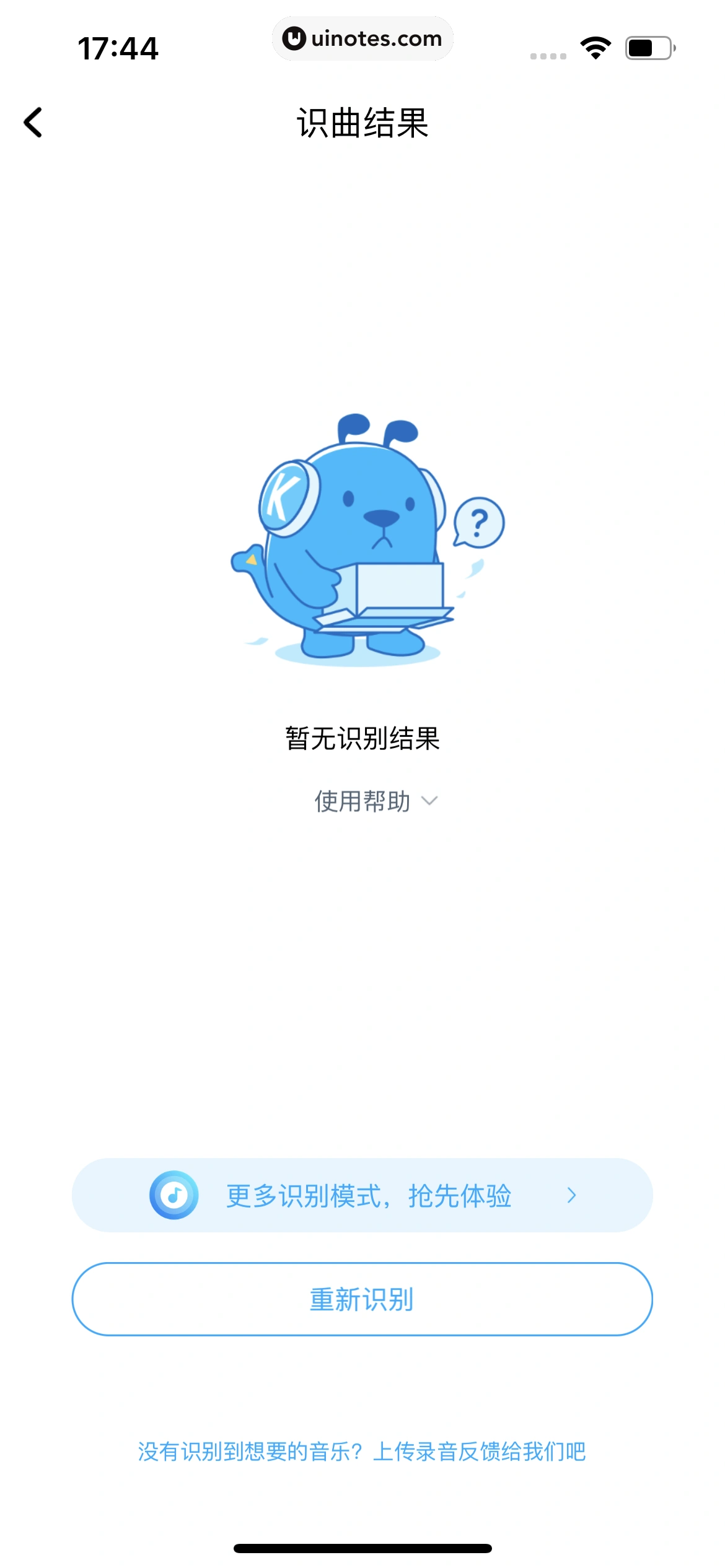725x1568 pixels.
Task: Tap 重新识别 to identify again
Action: pos(362,1299)
